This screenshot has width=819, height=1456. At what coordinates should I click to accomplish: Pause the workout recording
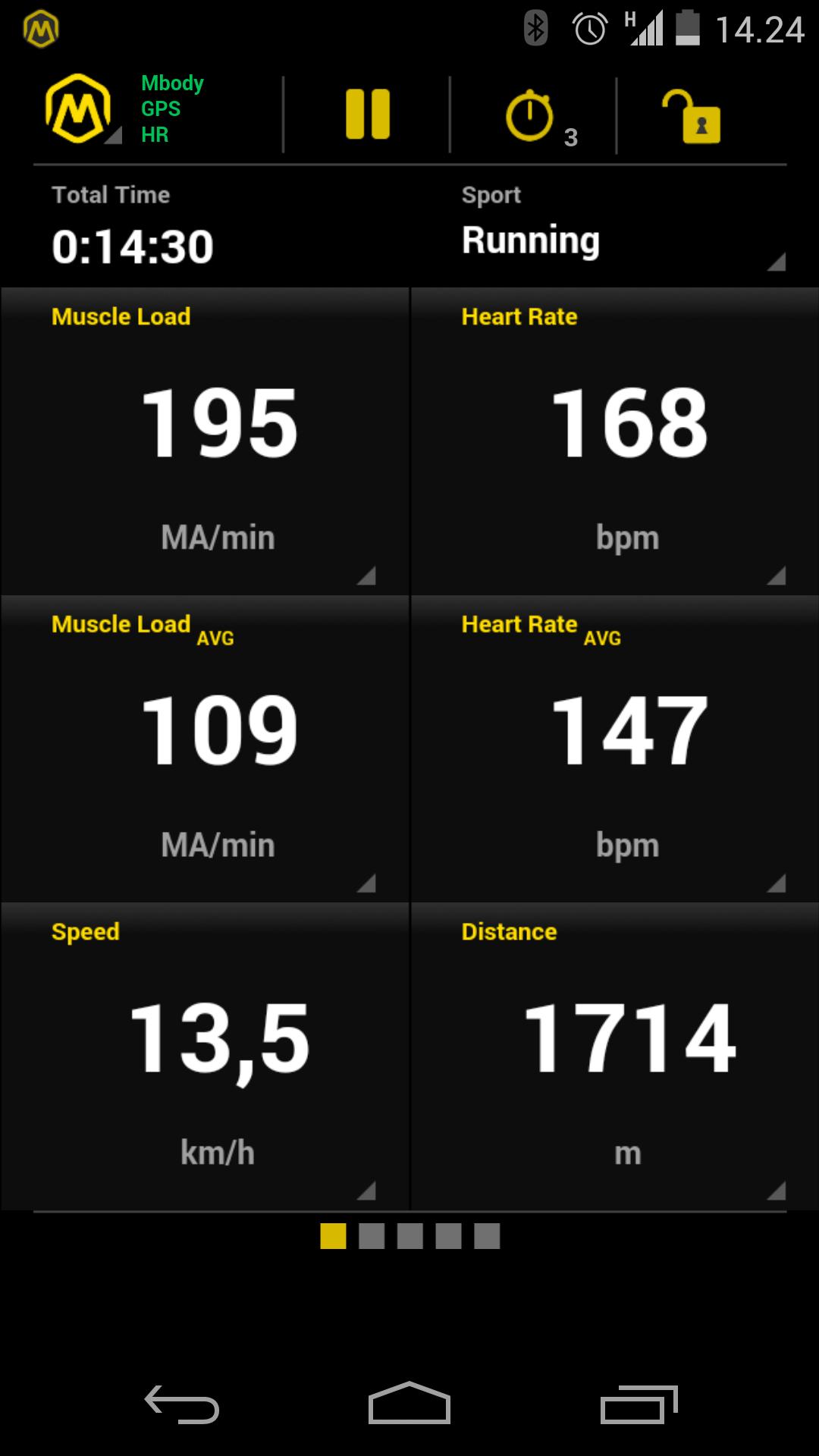pyautogui.click(x=368, y=115)
